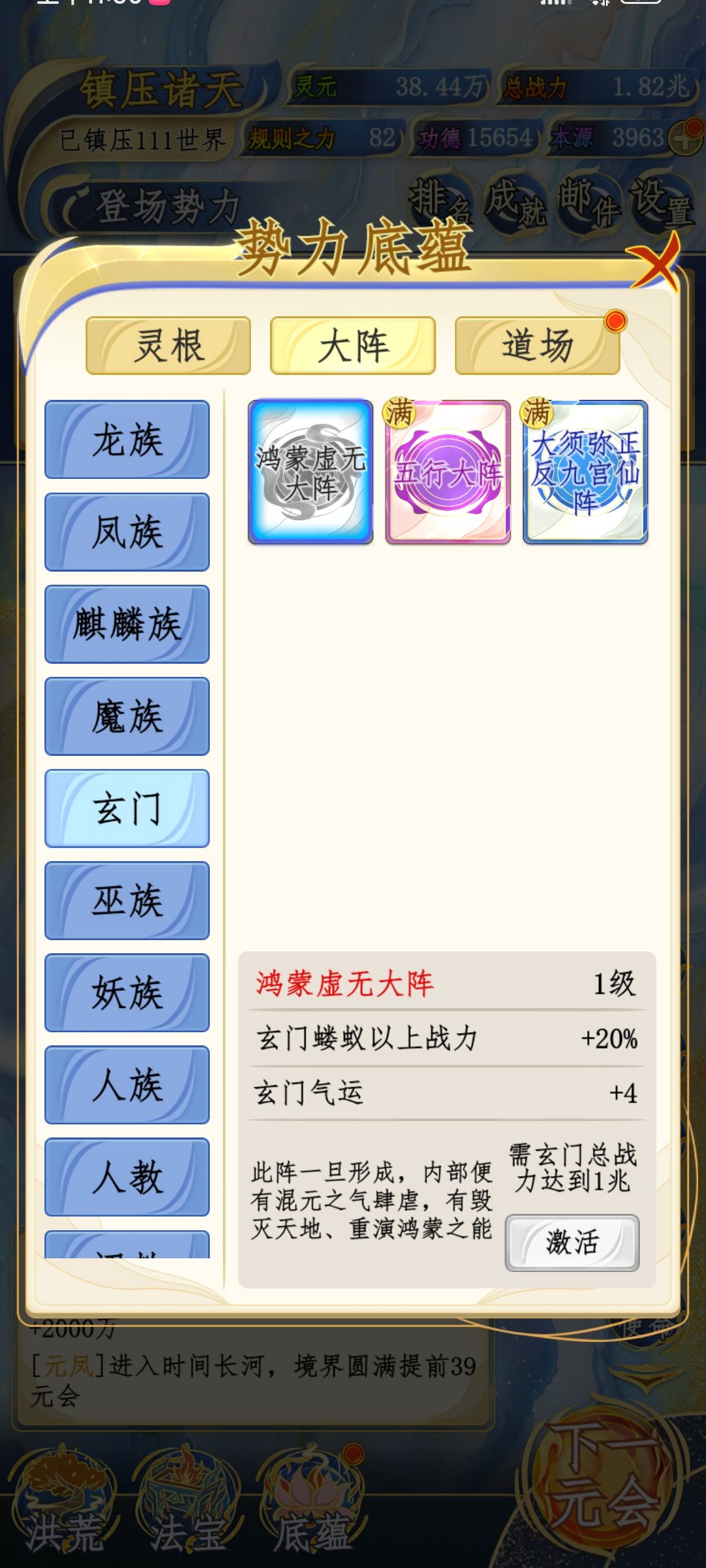Select the 玄门 faction in the list
706x1568 pixels.
coord(126,807)
